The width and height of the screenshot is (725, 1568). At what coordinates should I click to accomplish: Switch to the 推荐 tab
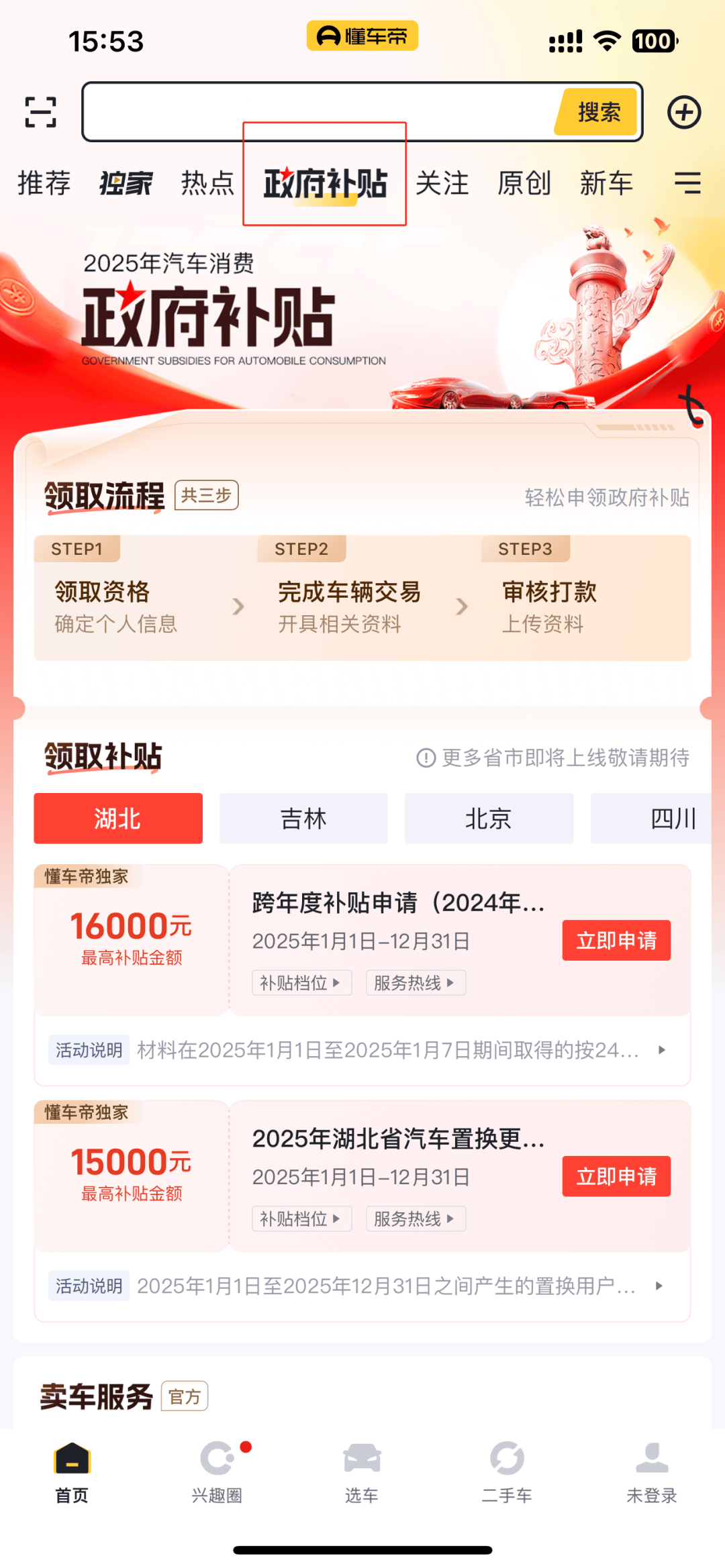(x=44, y=183)
